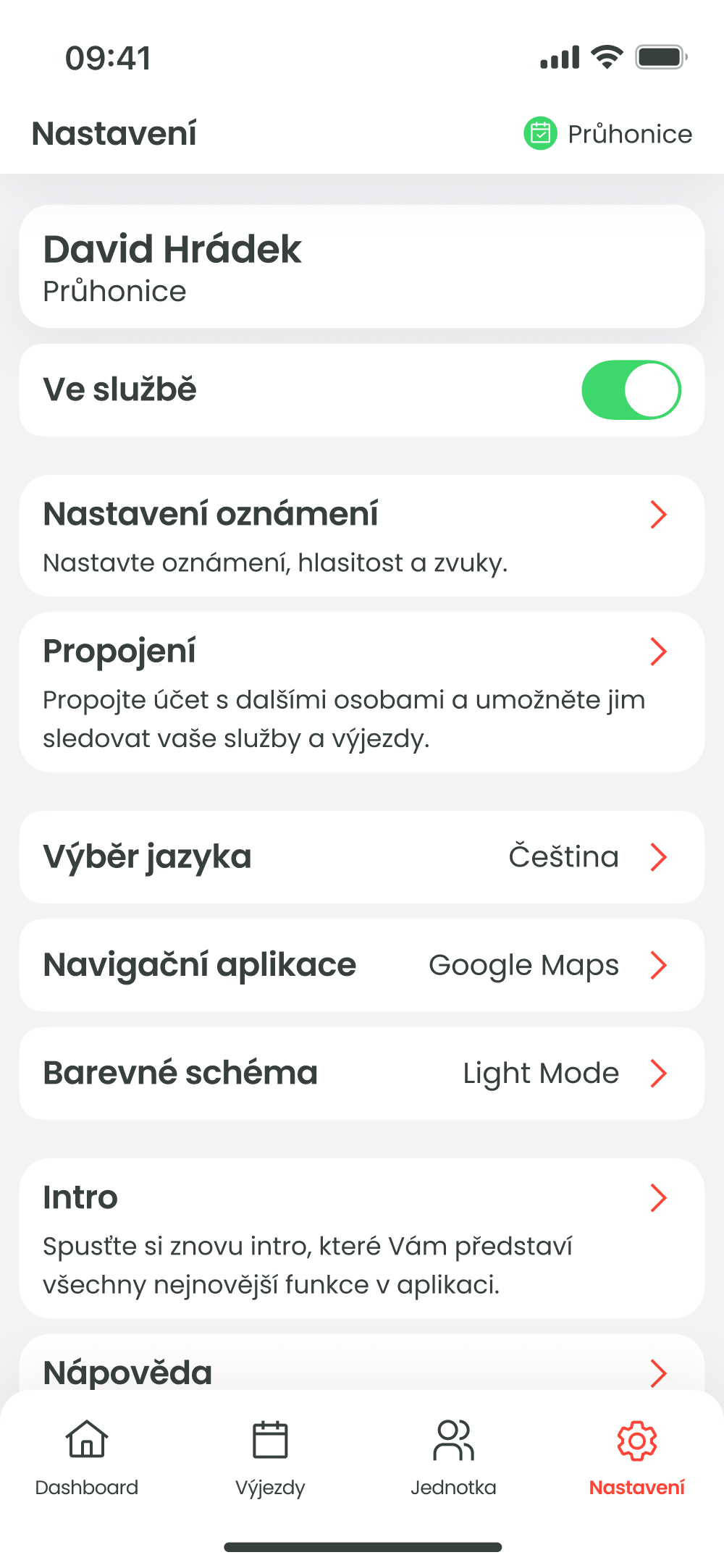The height and width of the screenshot is (1568, 724).
Task: Open Navigační aplikace selection
Action: (362, 965)
